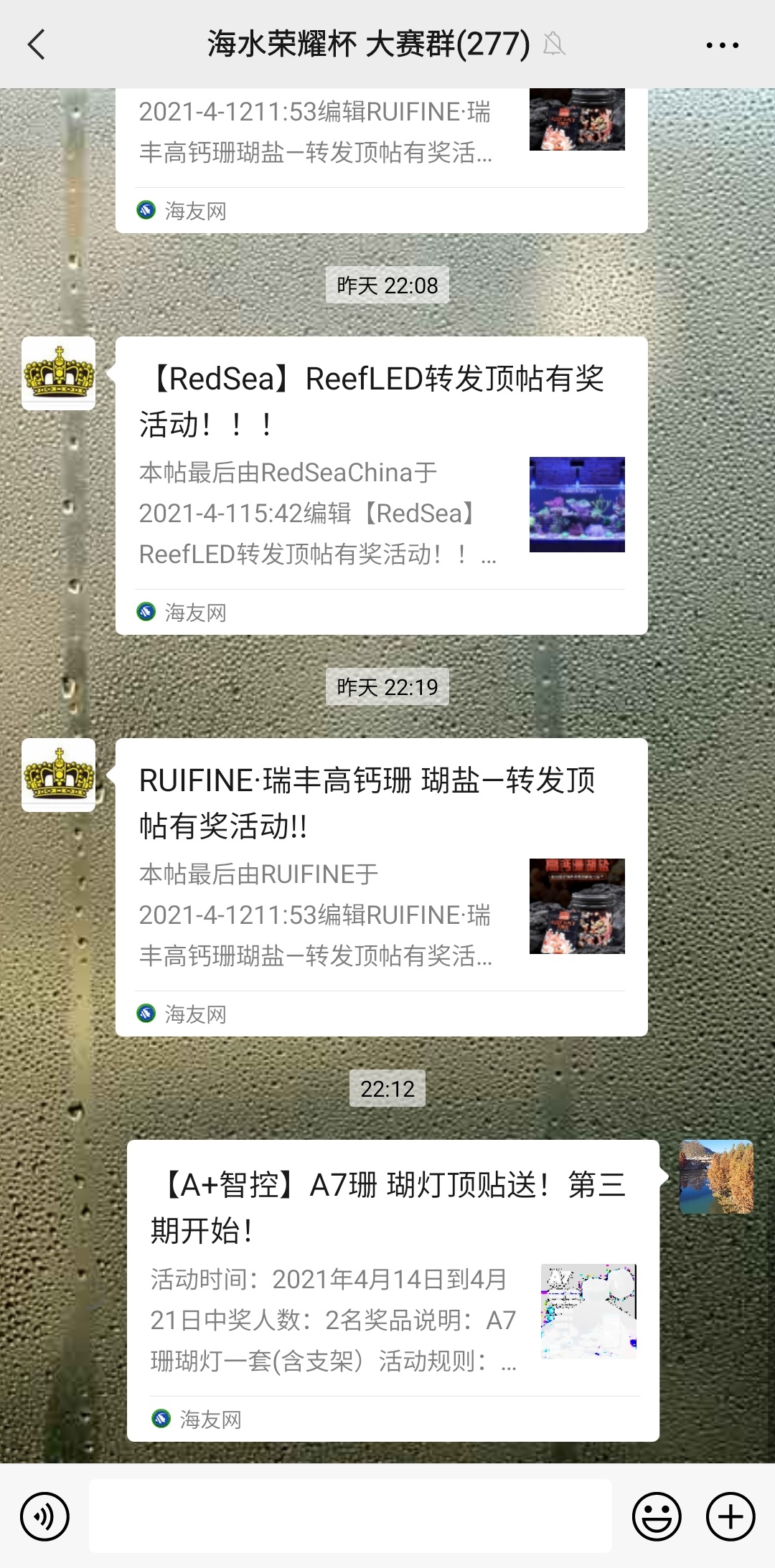View crown avatar profile beside RedSea message

(59, 373)
